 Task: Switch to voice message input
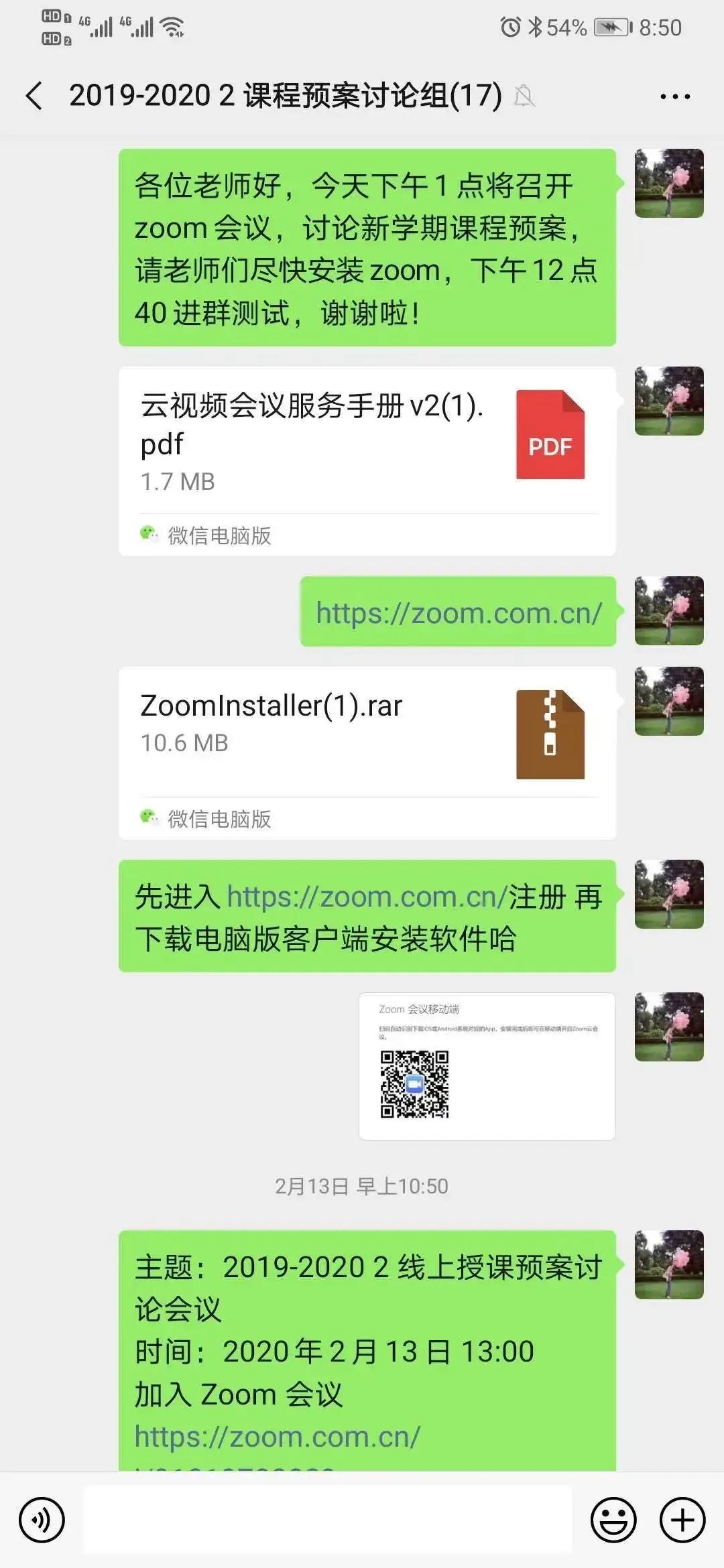pyautogui.click(x=42, y=1520)
